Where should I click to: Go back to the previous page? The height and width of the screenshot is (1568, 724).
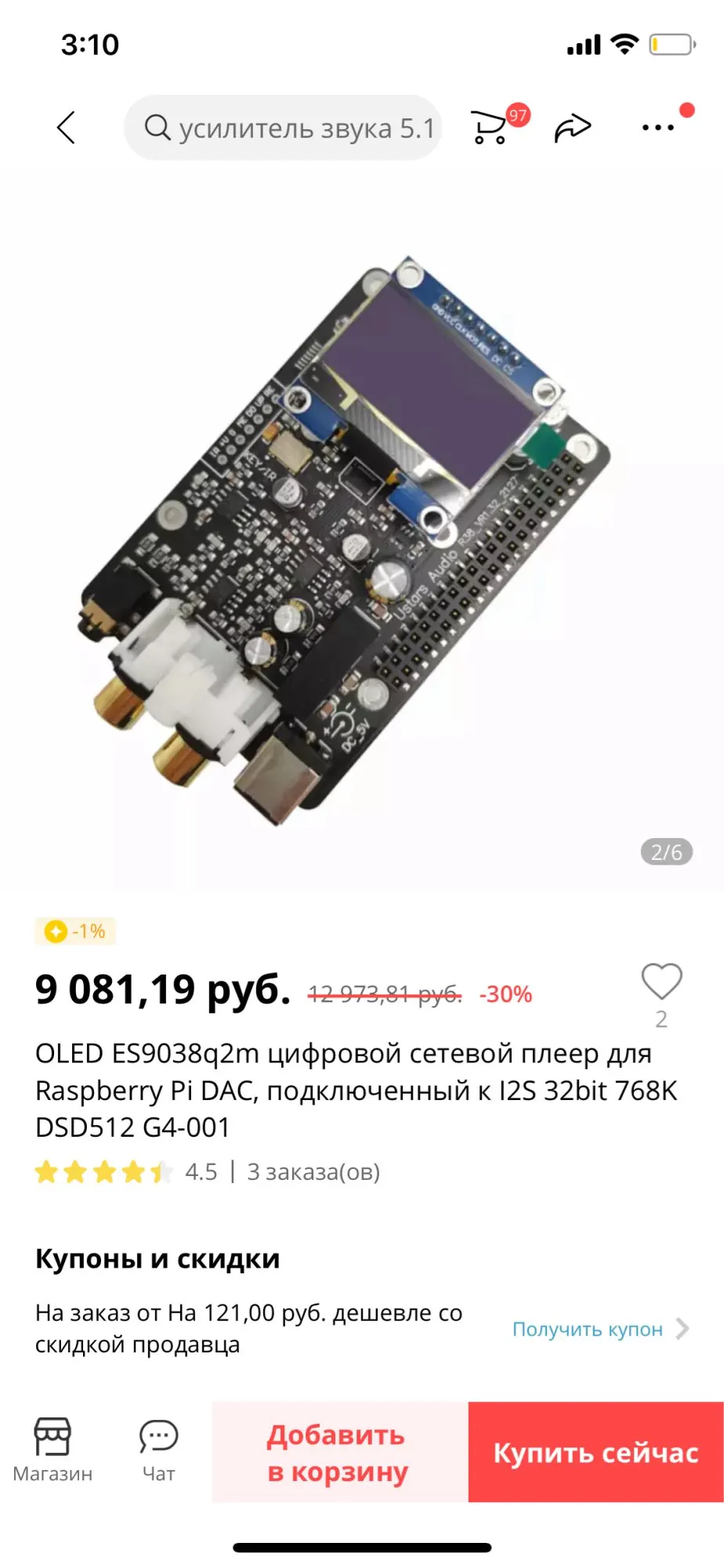pyautogui.click(x=67, y=128)
